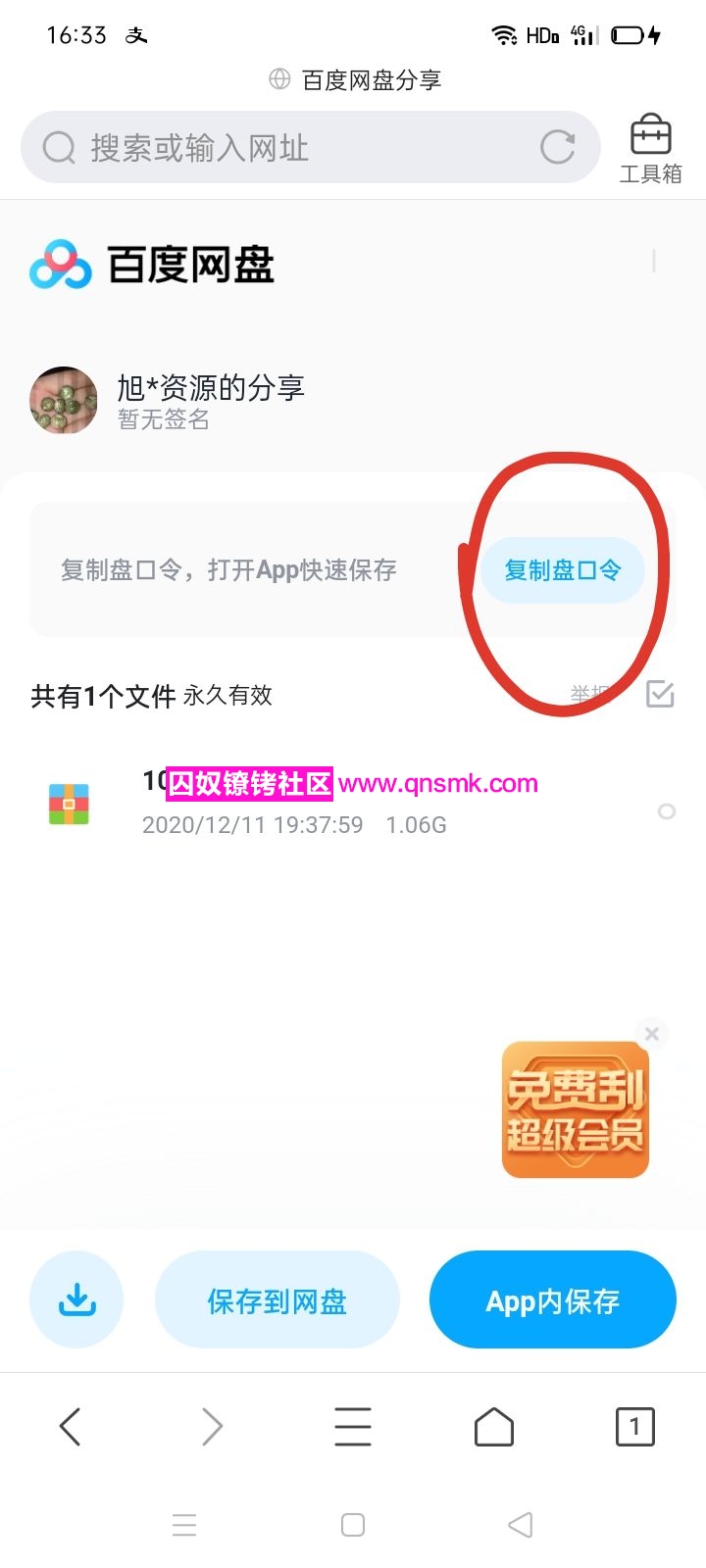Tap 保存到网盘 to save the file
The width and height of the screenshot is (706, 1568).
coord(277,1300)
